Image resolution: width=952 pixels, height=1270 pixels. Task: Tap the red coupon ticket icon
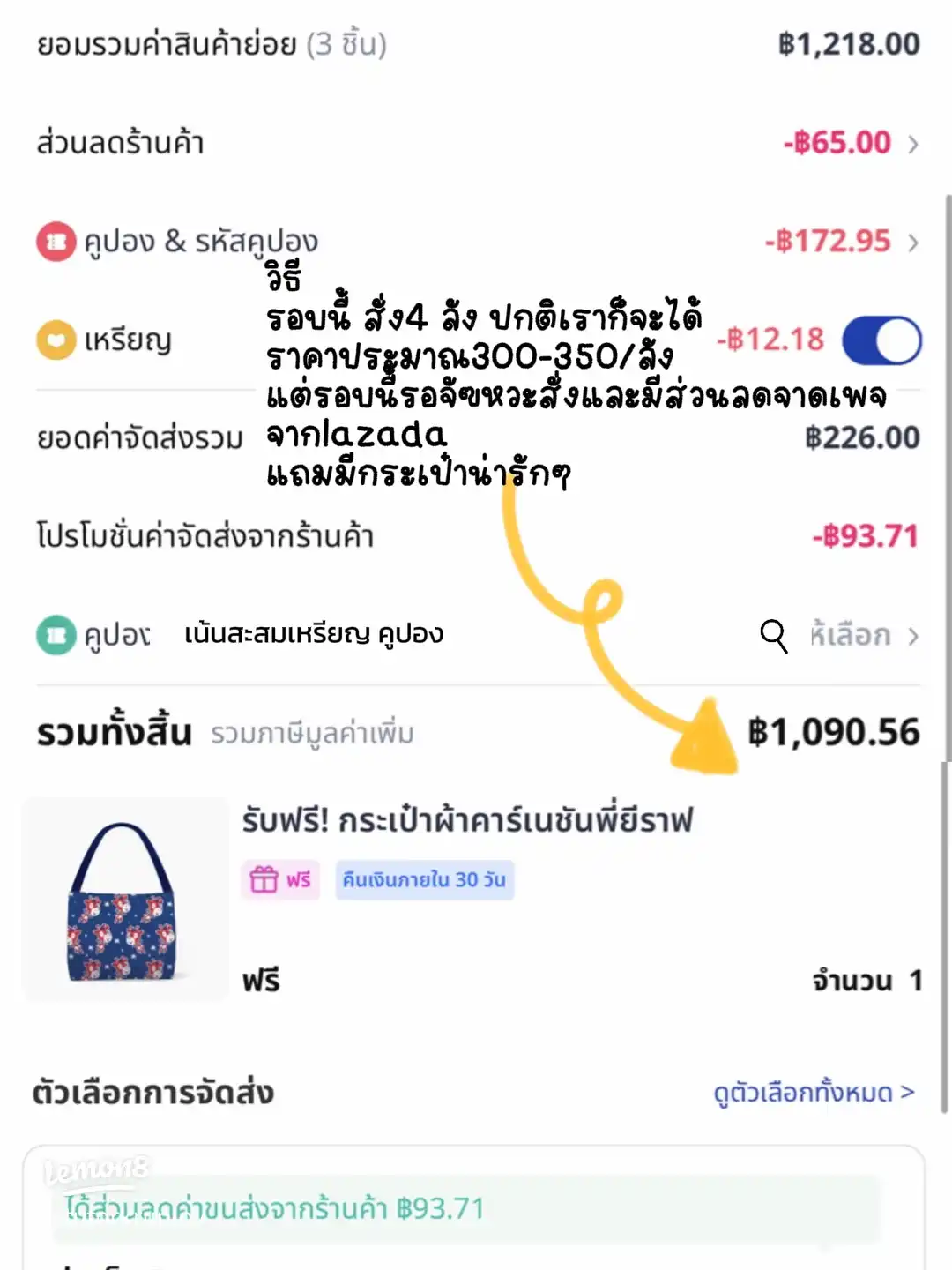pos(55,239)
